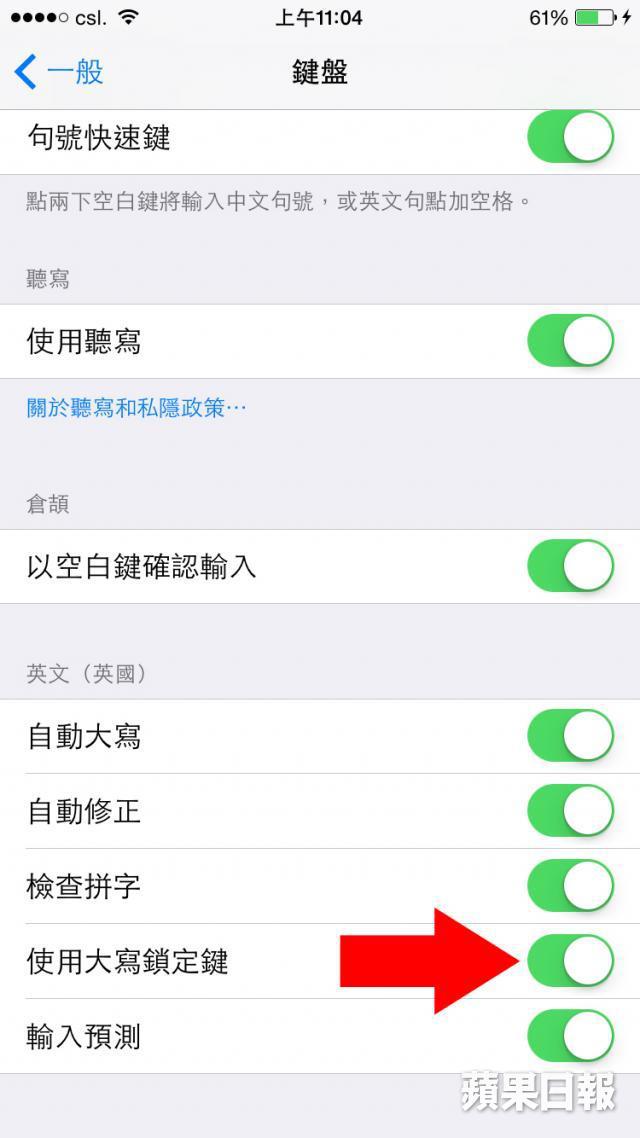
Task: Toggle 檢查拼字 spell check switch
Action: coord(570,886)
